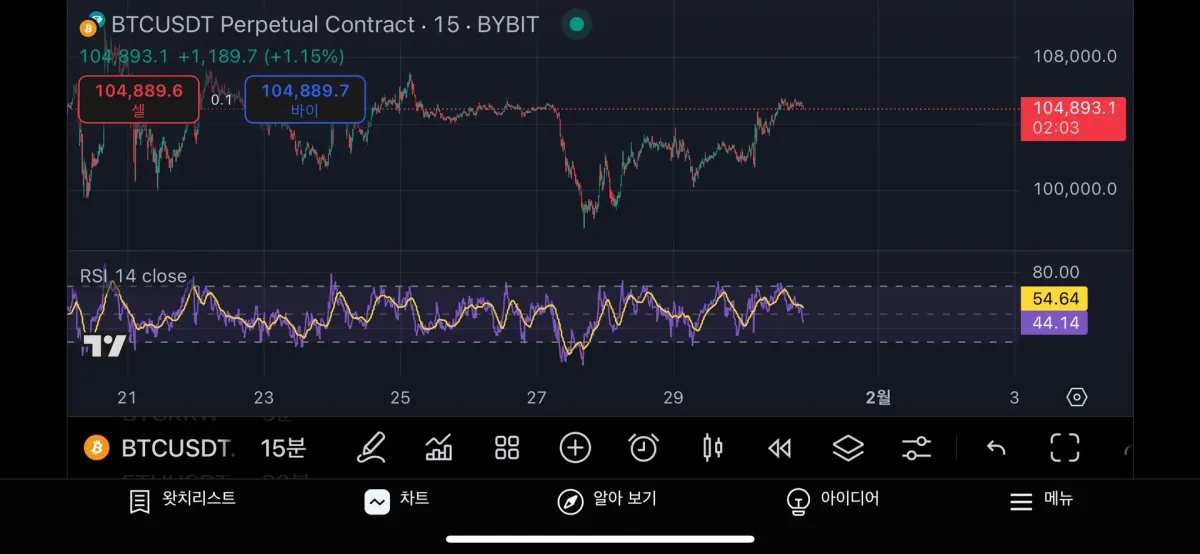
Task: Tap the red 셀 (sell) price button
Action: pos(138,99)
